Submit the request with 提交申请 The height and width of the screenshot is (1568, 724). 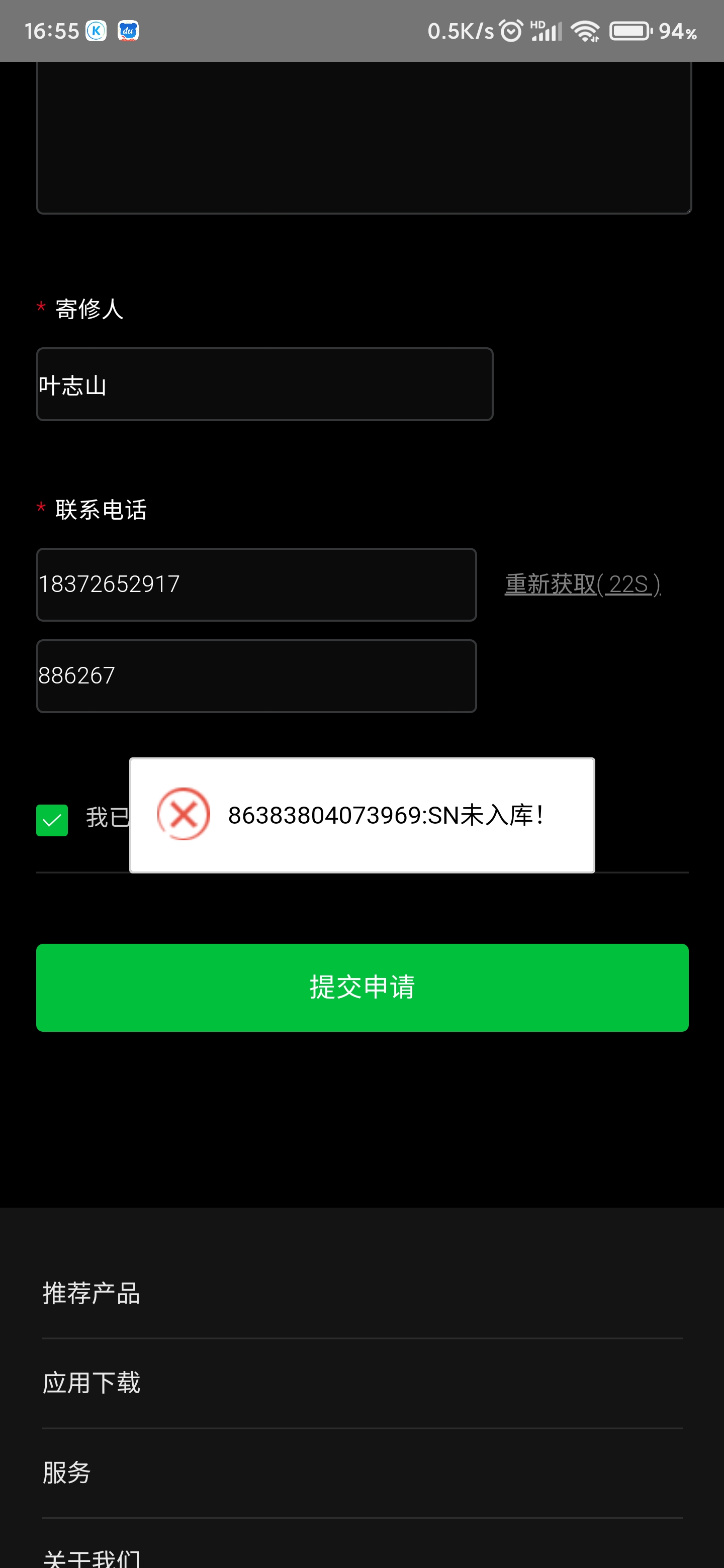click(x=363, y=988)
